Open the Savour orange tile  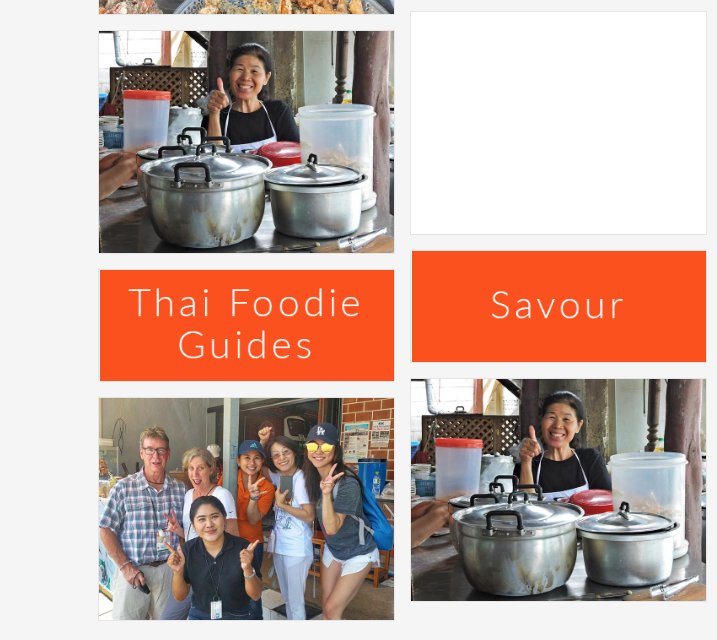[x=558, y=306]
